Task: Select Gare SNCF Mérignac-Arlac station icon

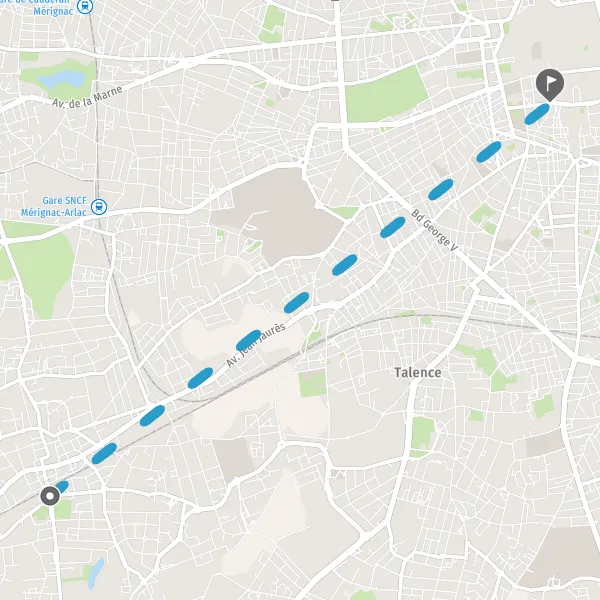Action: (99, 207)
